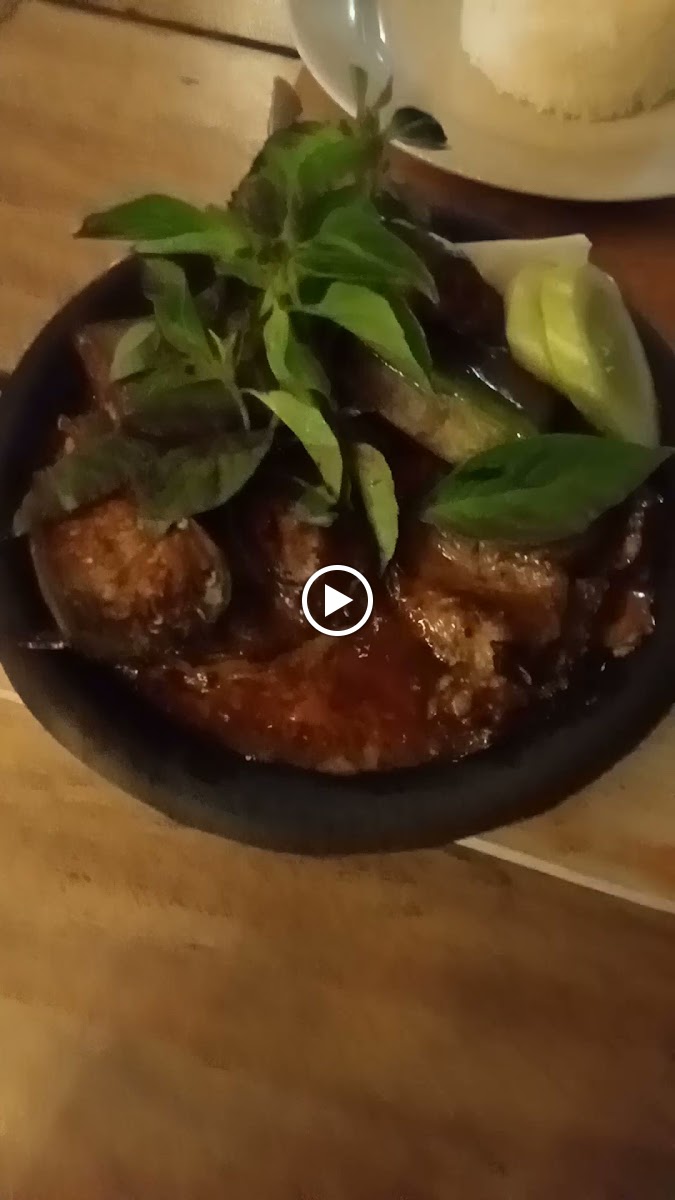Play the food video
This screenshot has width=675, height=1200.
[x=337, y=600]
